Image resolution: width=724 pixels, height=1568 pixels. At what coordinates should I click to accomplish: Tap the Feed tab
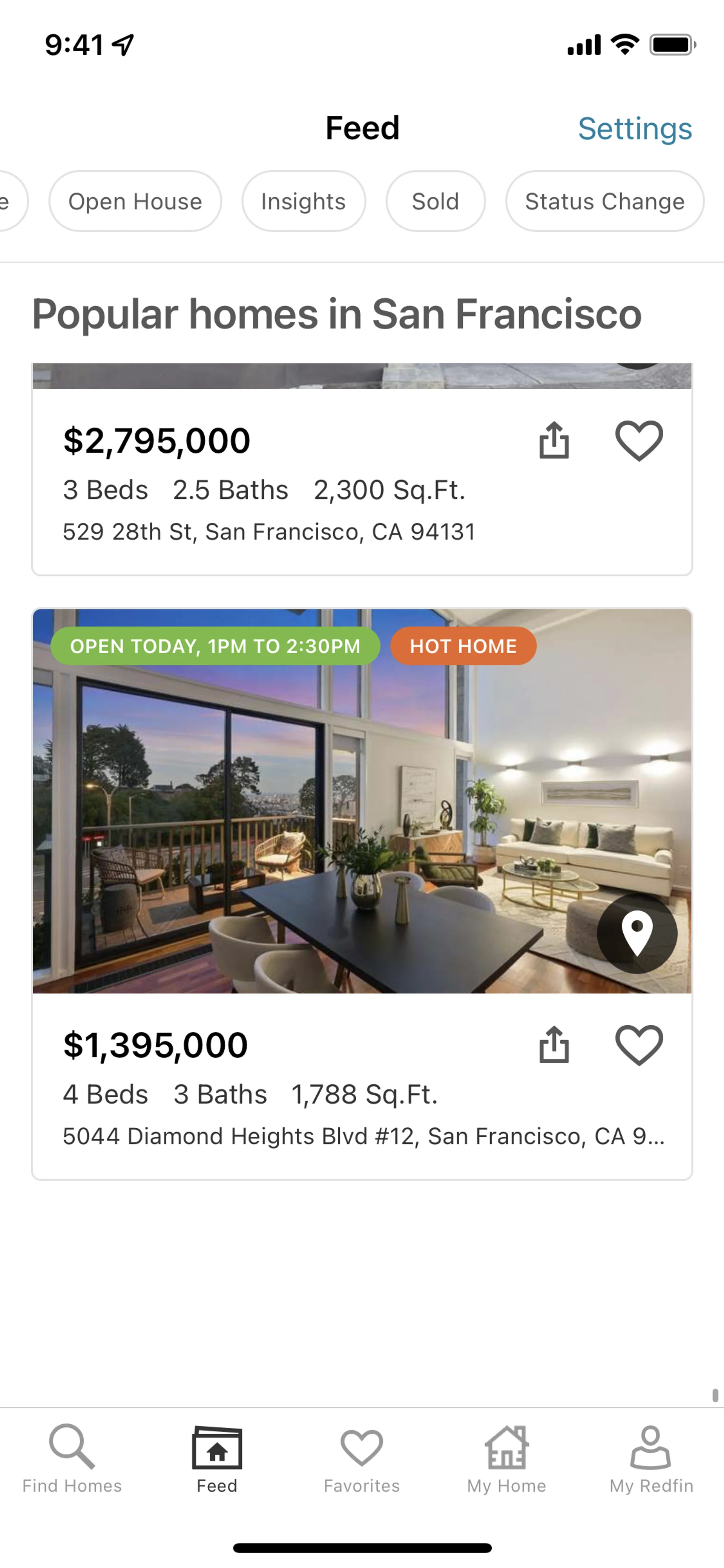[x=216, y=1459]
